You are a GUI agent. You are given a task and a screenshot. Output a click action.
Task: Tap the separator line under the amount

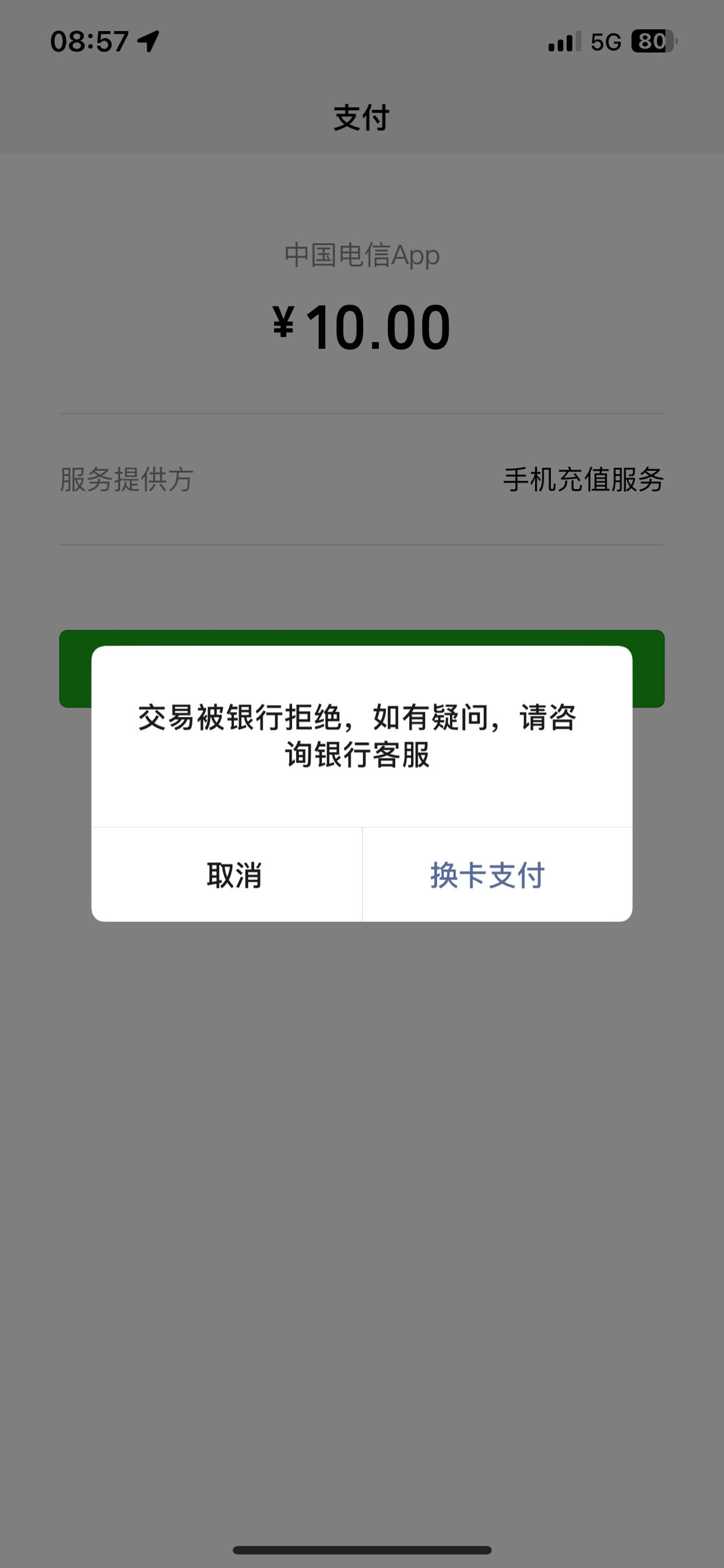pyautogui.click(x=361, y=411)
